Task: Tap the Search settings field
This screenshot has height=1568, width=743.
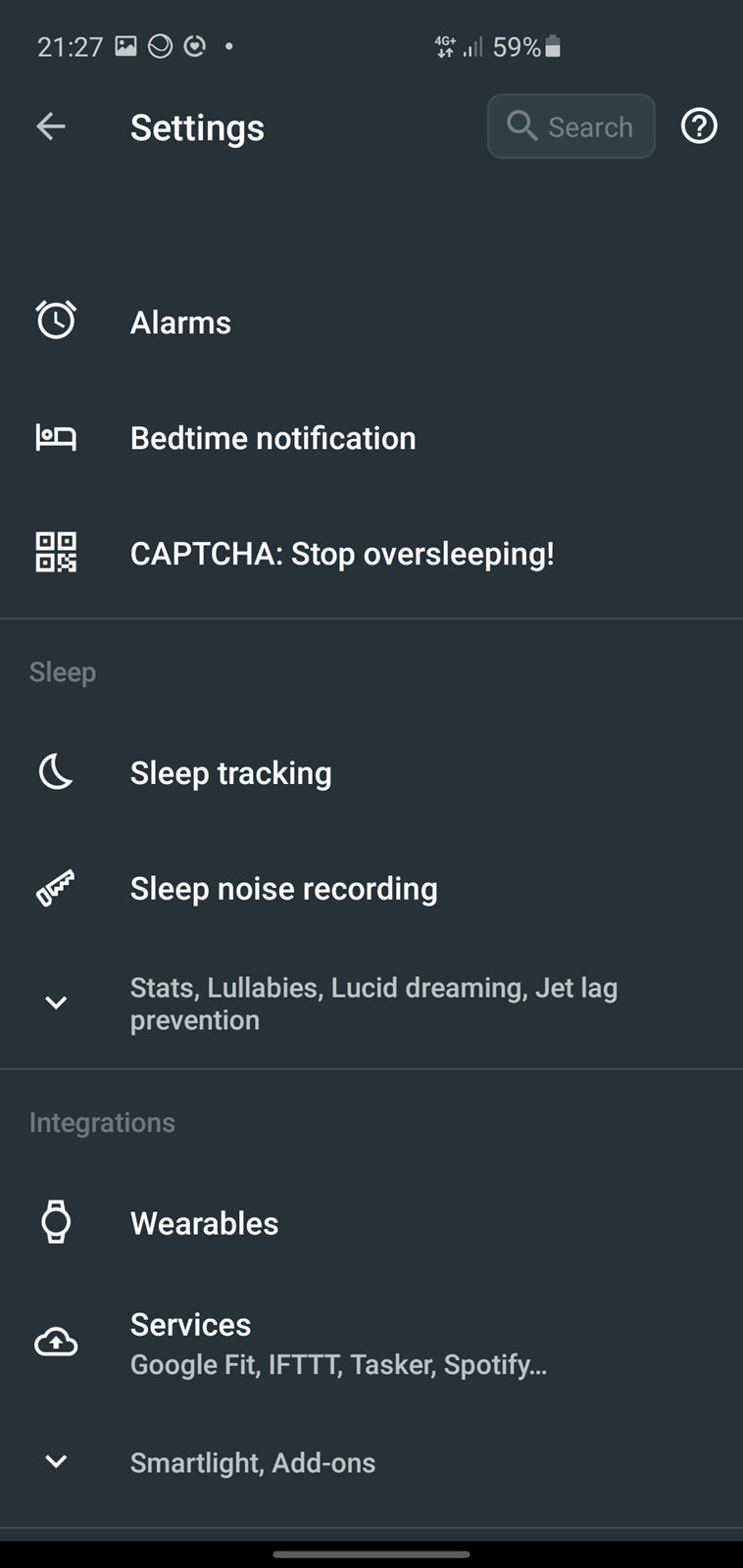Action: (571, 126)
